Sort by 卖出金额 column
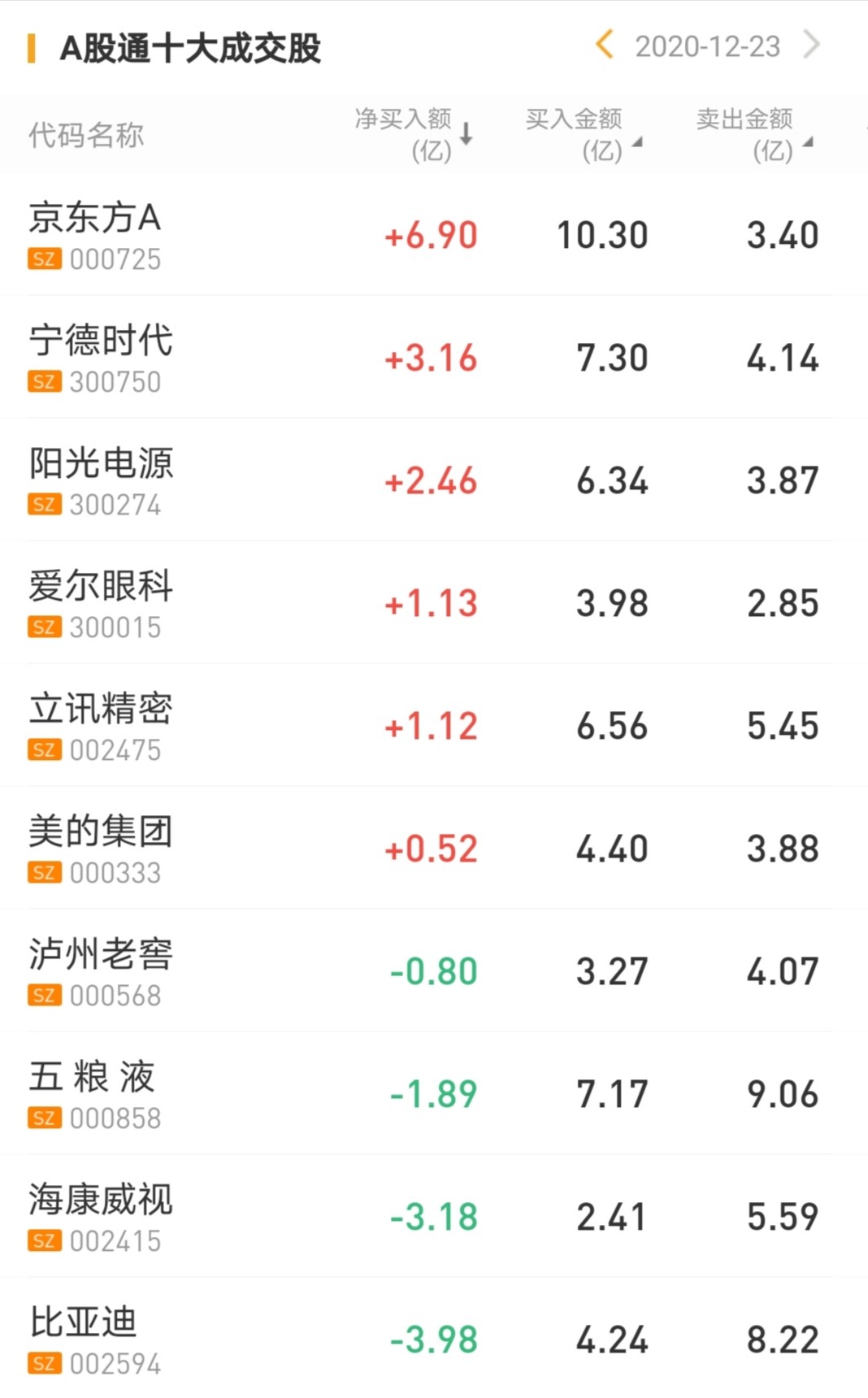This screenshot has width=868, height=1398. pyautogui.click(x=753, y=134)
